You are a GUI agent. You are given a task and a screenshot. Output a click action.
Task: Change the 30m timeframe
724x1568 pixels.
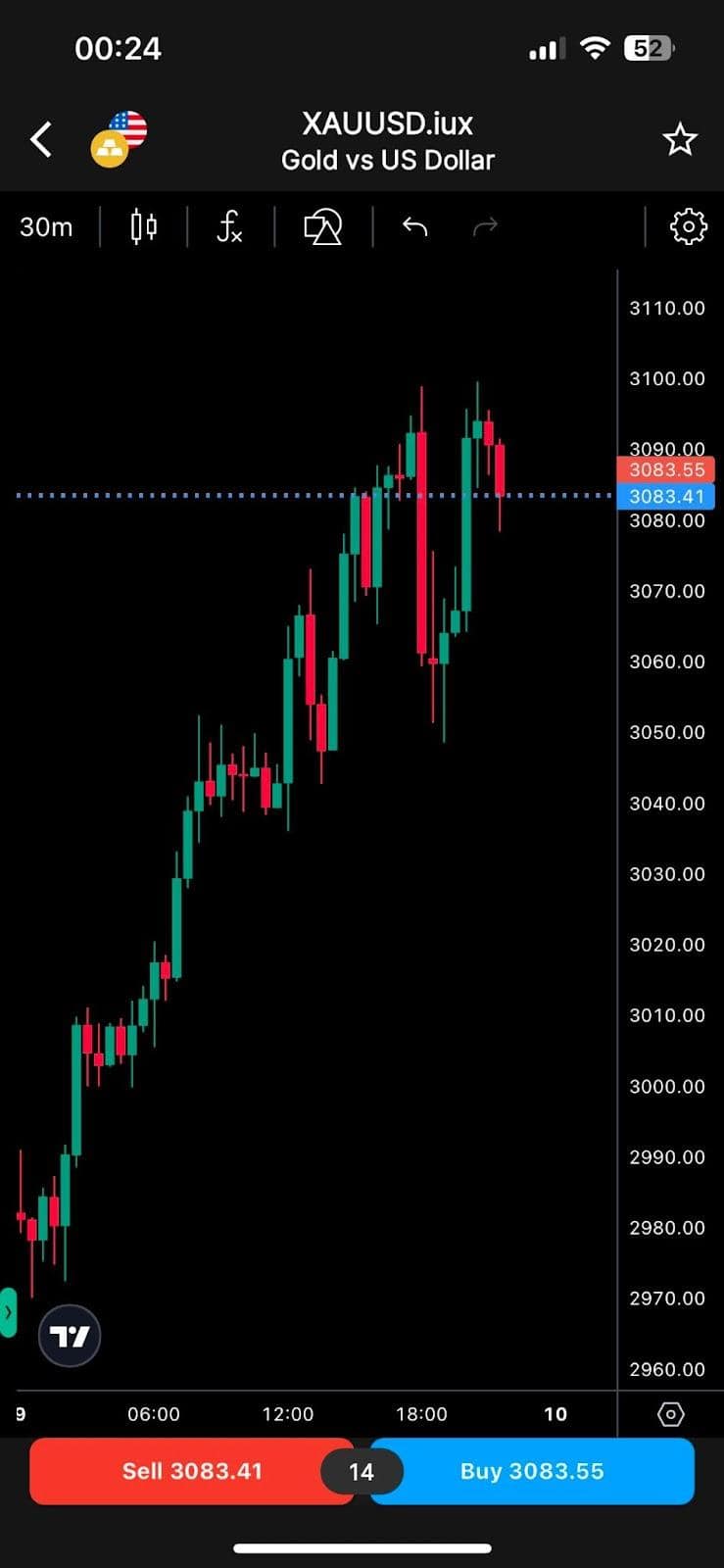(46, 227)
